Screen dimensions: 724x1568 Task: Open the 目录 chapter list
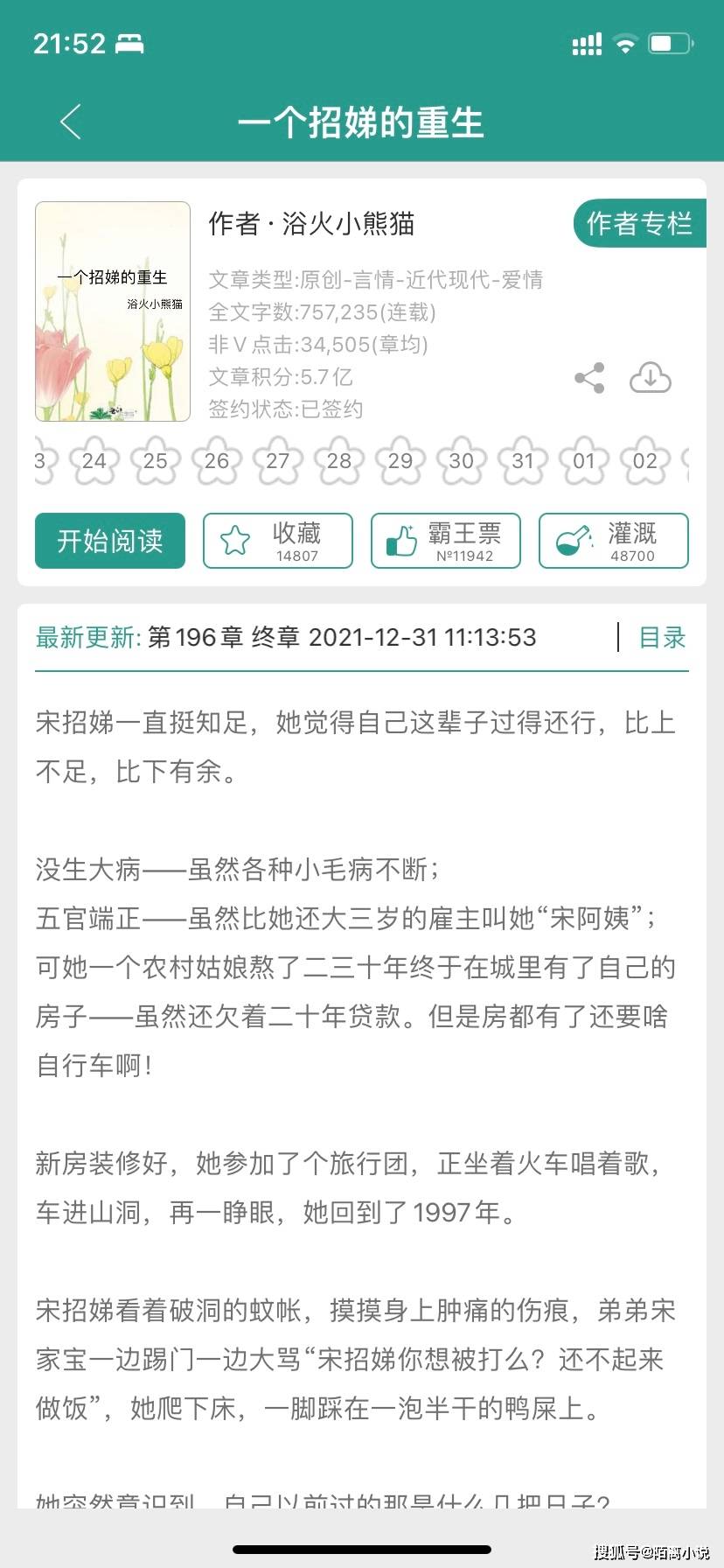(x=662, y=638)
